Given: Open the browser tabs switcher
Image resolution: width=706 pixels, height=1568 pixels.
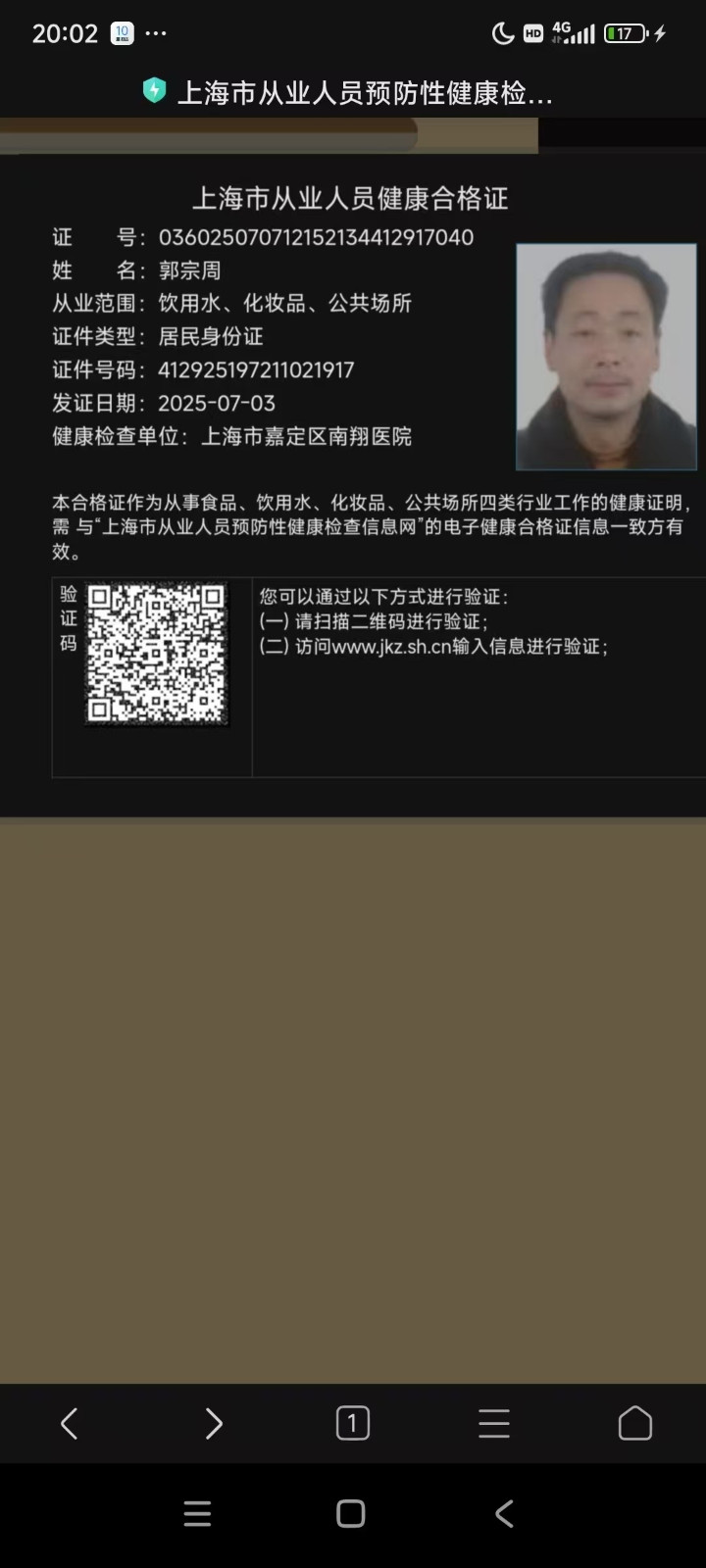Looking at the screenshot, I should point(353,1423).
